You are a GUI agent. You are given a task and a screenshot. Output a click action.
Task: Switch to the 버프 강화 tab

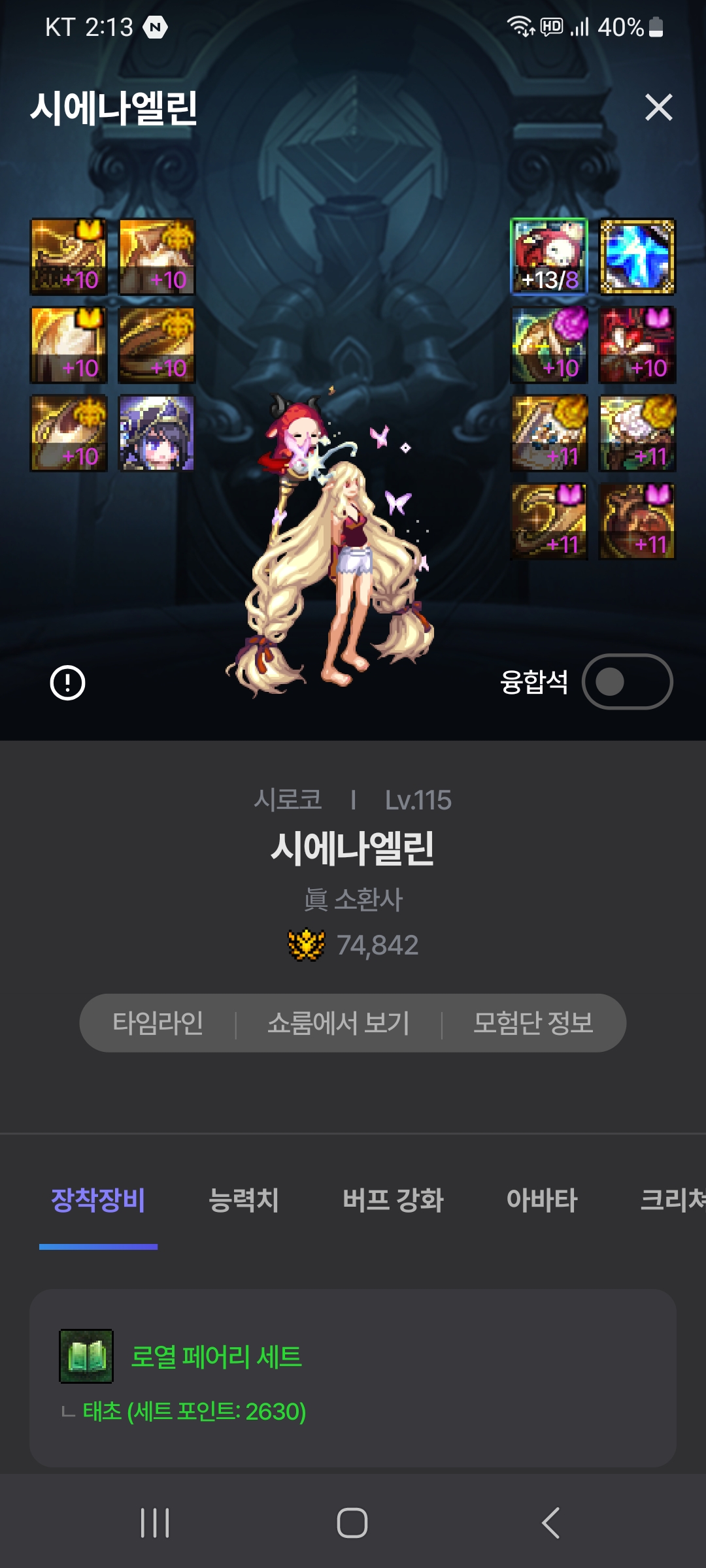click(x=394, y=1200)
